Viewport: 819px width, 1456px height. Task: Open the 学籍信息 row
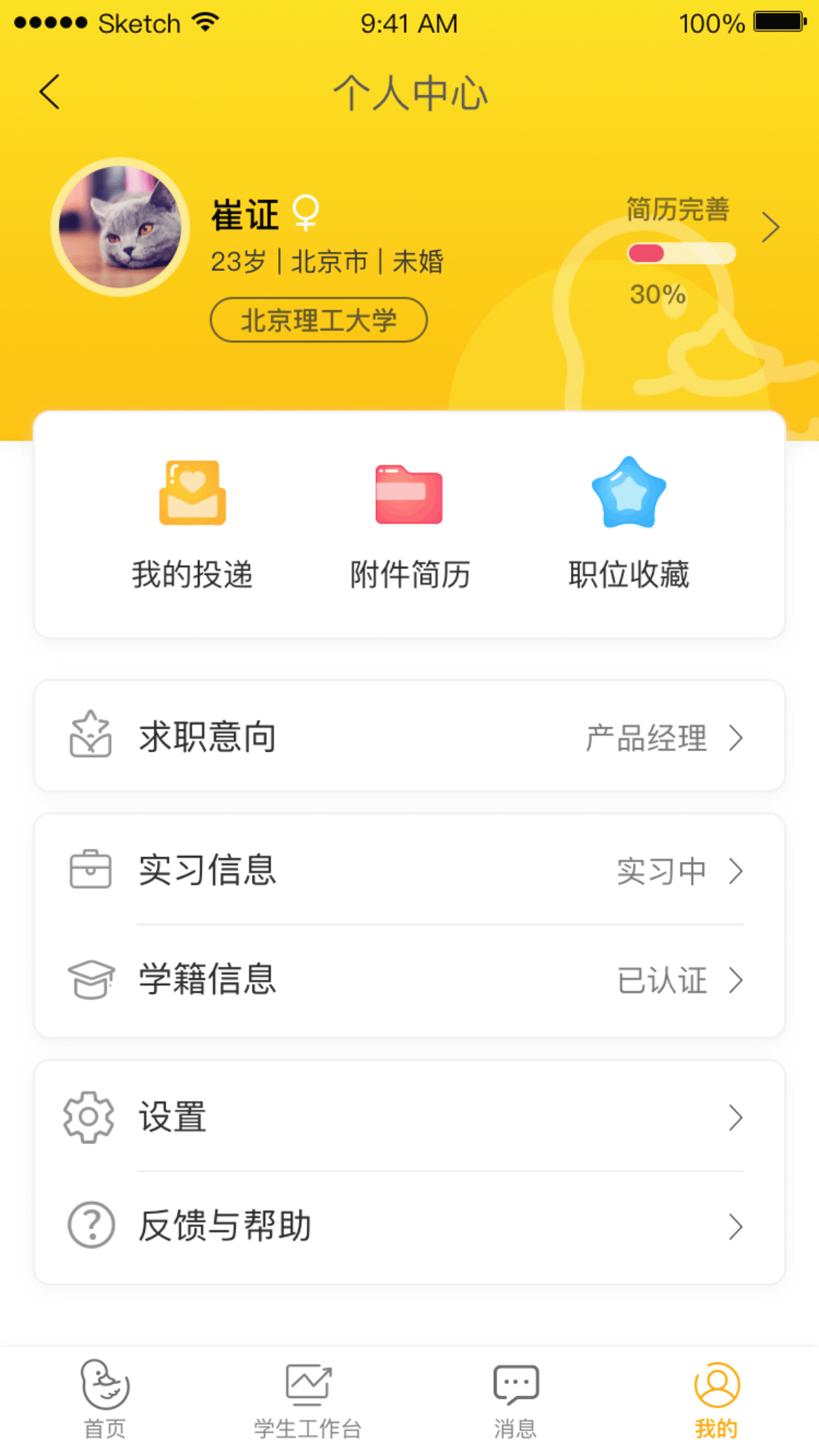(x=409, y=979)
